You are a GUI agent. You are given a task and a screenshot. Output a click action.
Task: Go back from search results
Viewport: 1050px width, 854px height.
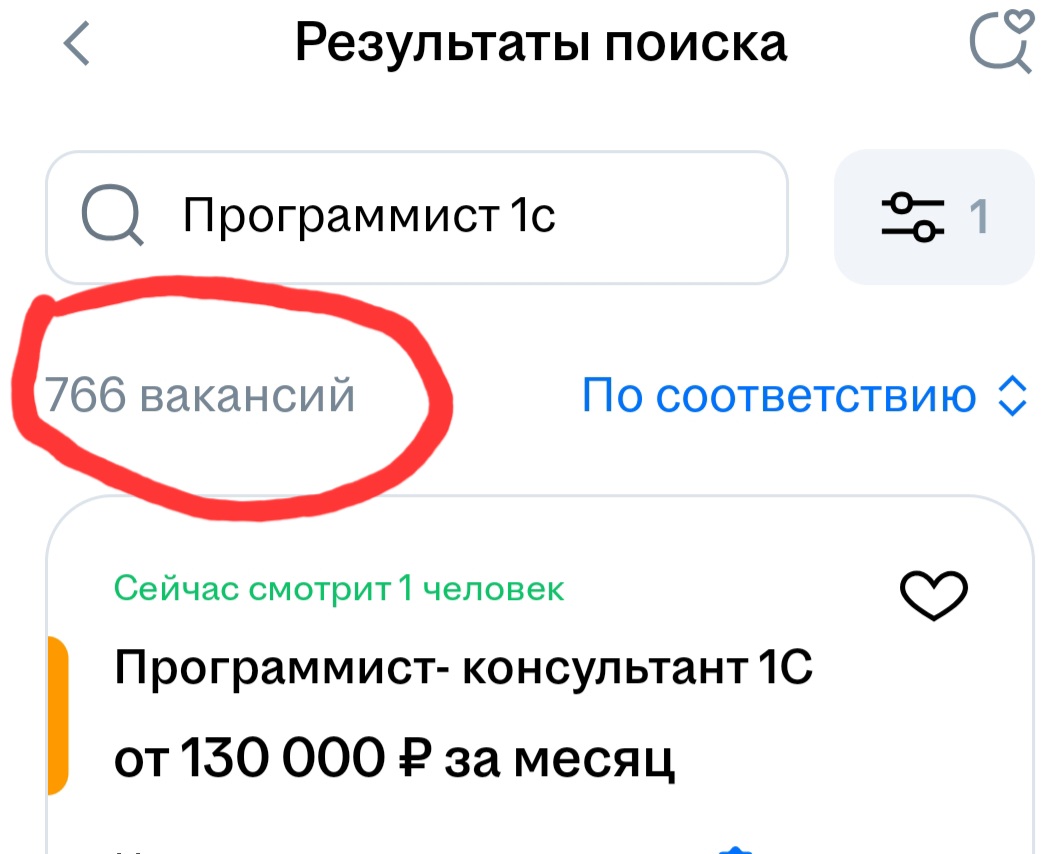tap(76, 44)
